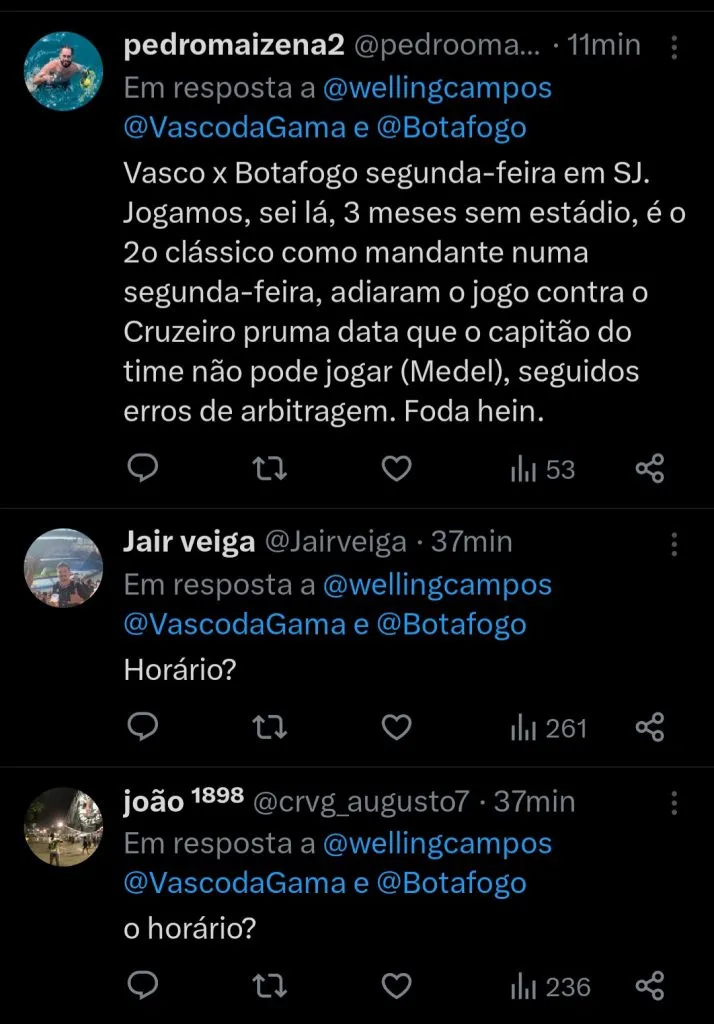Open overflow menu on joão 1898's reply
Screen dimensions: 714x1024
[675, 803]
